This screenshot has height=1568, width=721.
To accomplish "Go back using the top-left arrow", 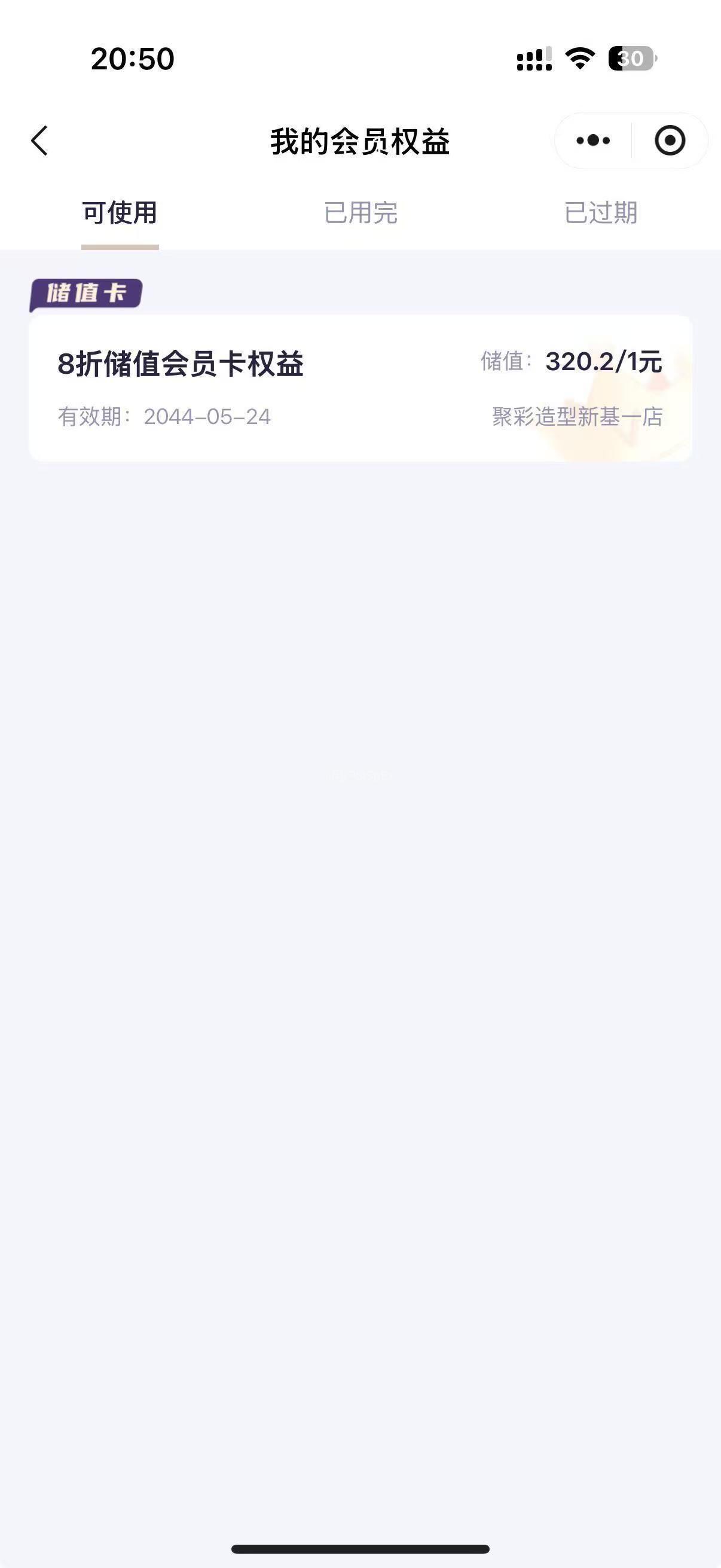I will 39,141.
